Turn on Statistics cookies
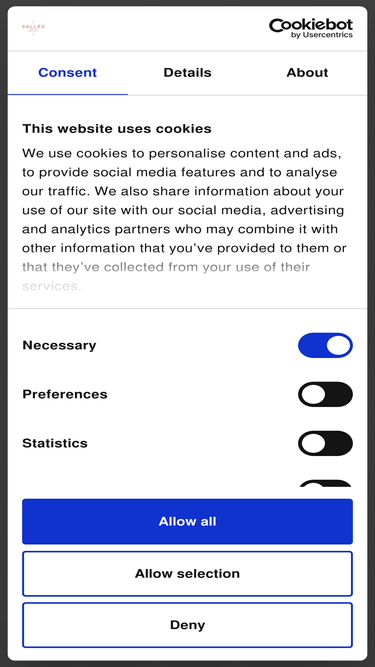375x667 pixels. coord(325,443)
